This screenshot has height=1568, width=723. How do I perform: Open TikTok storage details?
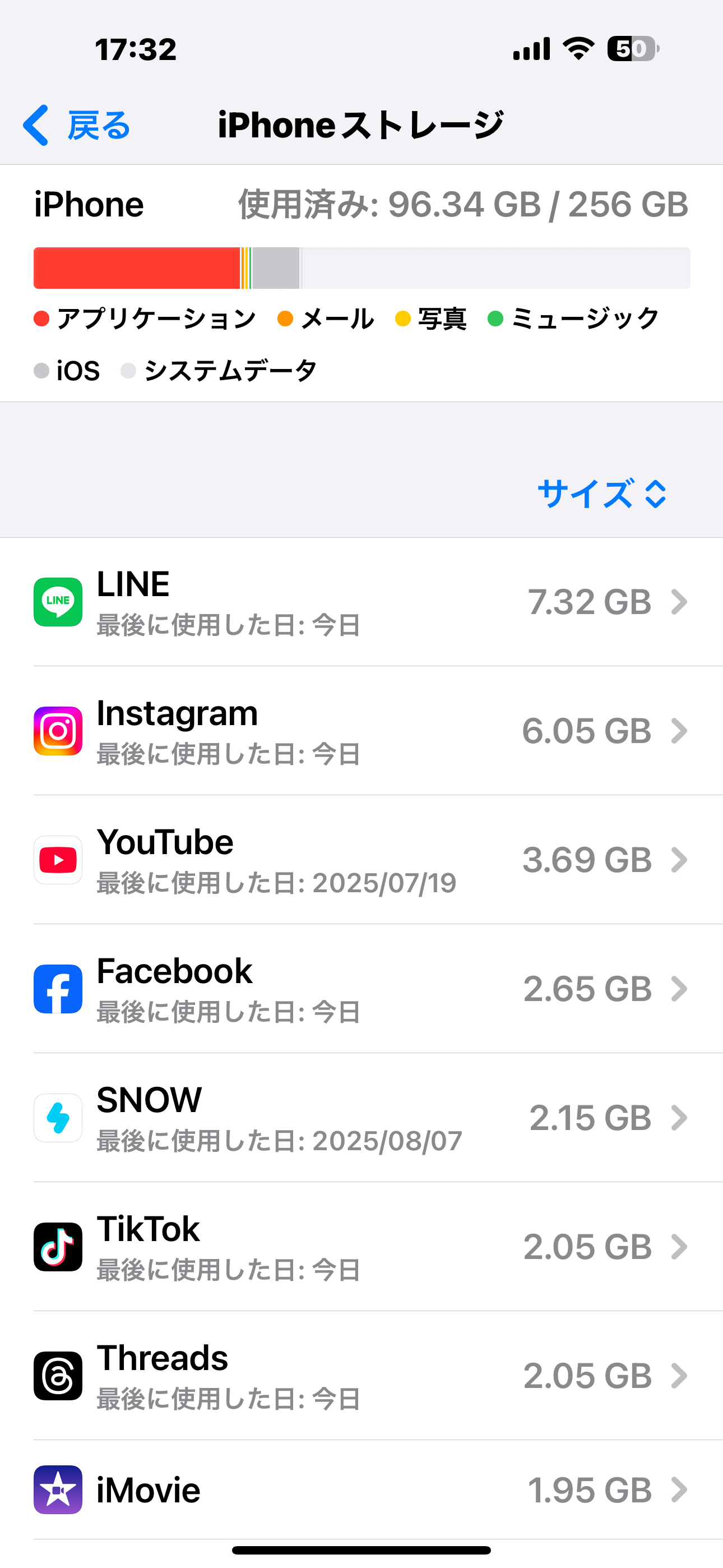point(361,1247)
